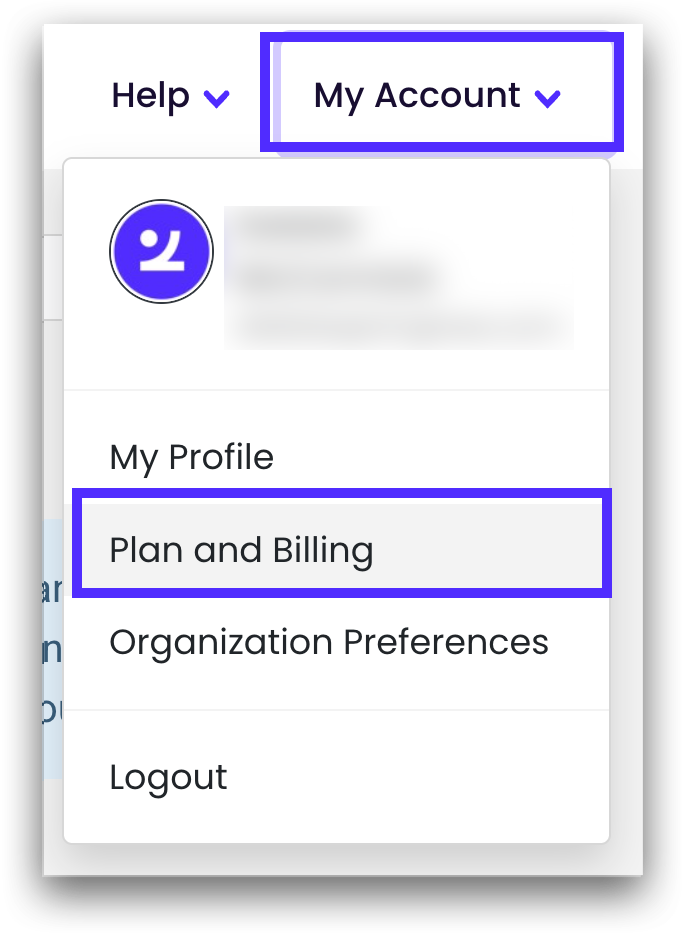Collapse the My Account dropdown
Image resolution: width=682 pixels, height=934 pixels.
[x=437, y=96]
